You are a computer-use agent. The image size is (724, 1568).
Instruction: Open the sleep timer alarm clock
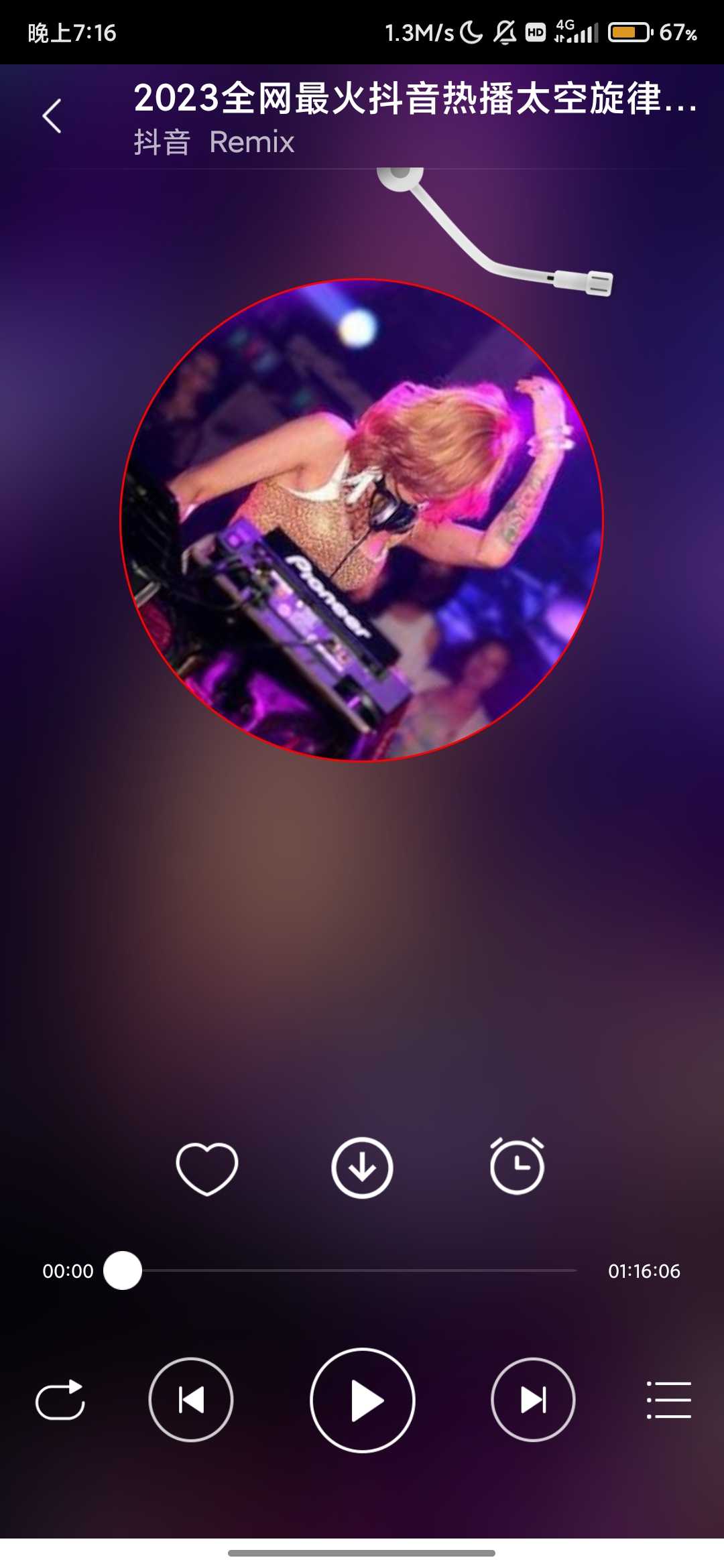click(517, 1167)
